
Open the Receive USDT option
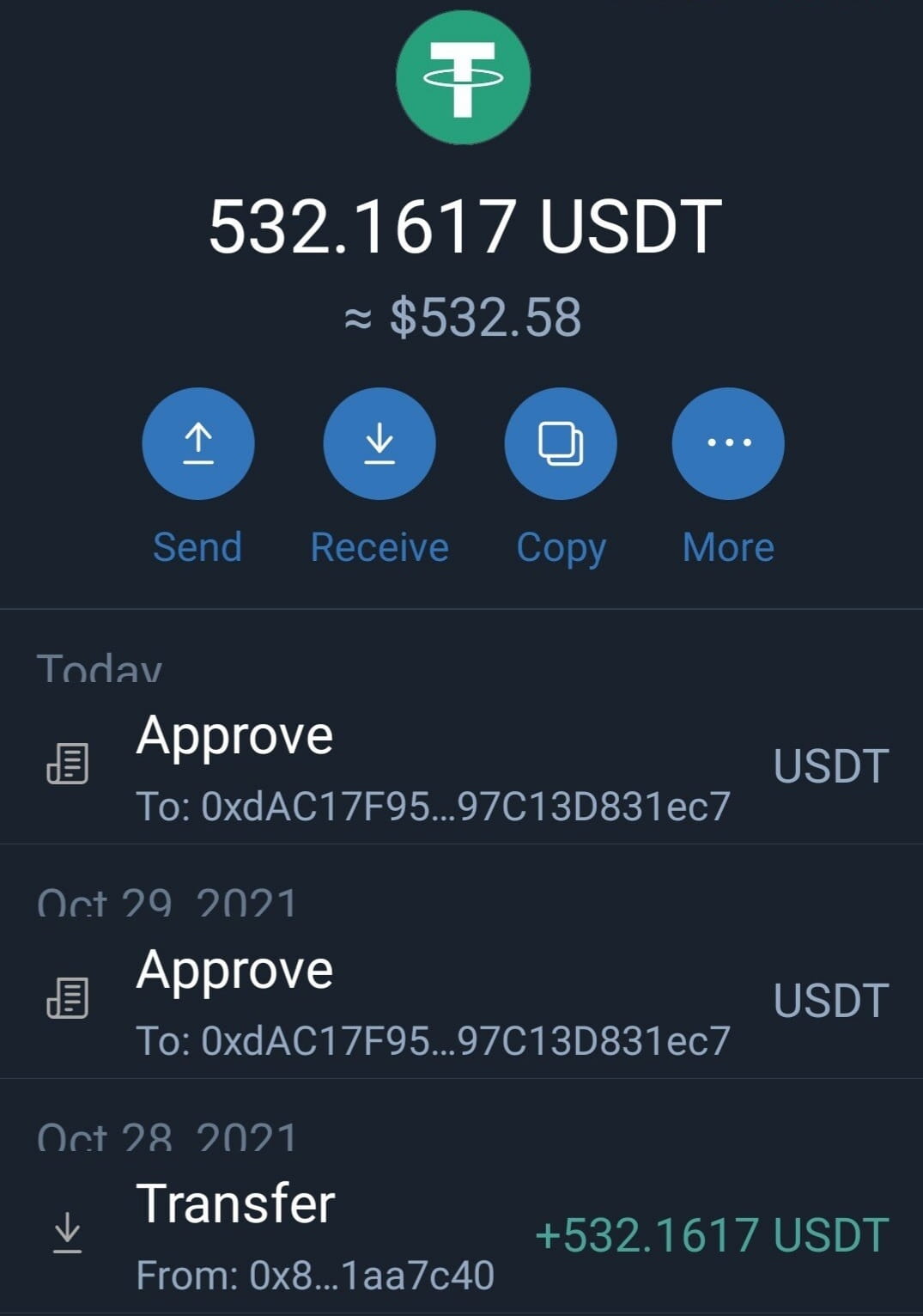(379, 444)
